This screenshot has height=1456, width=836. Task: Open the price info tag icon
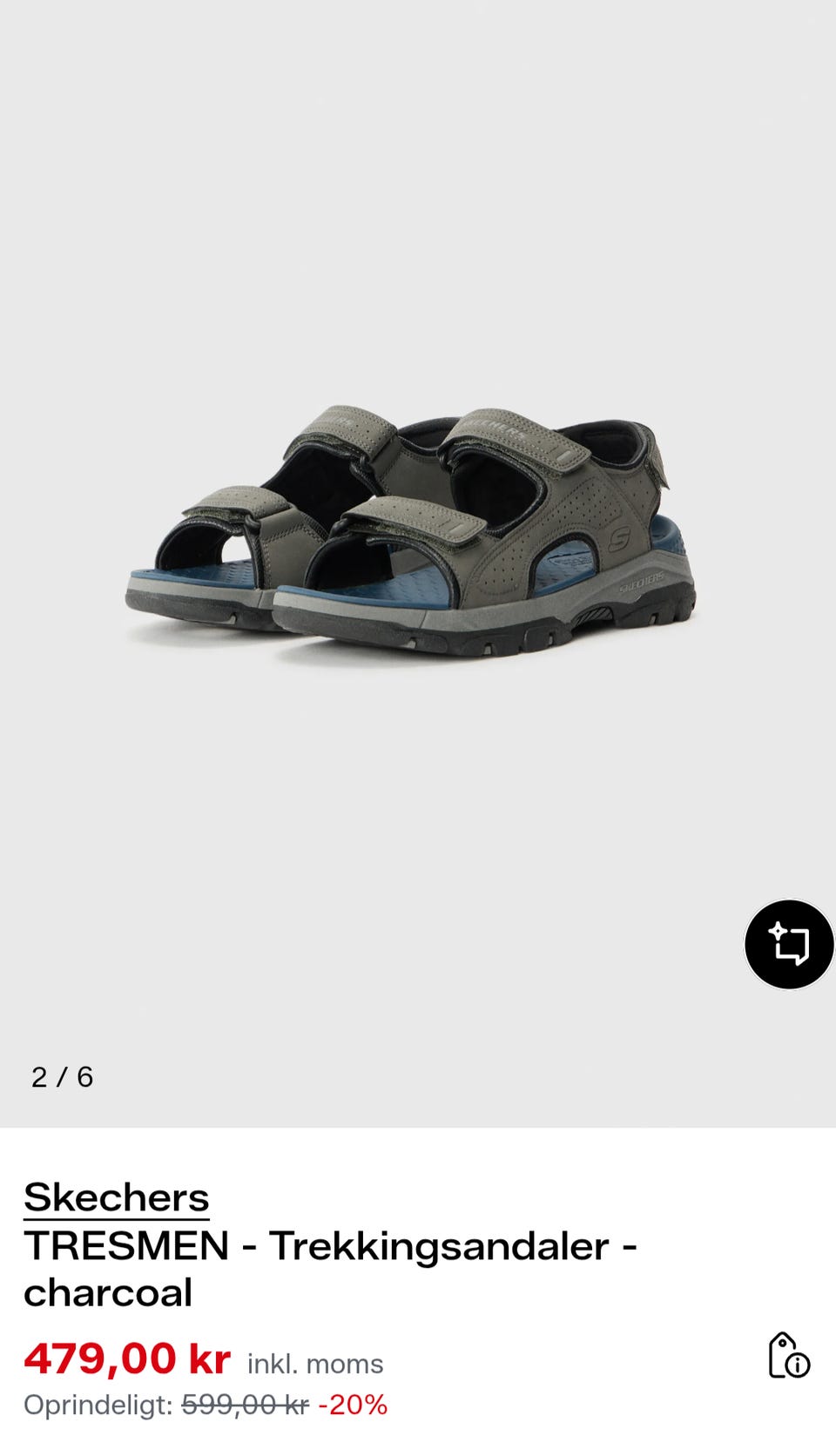pyautogui.click(x=789, y=1356)
